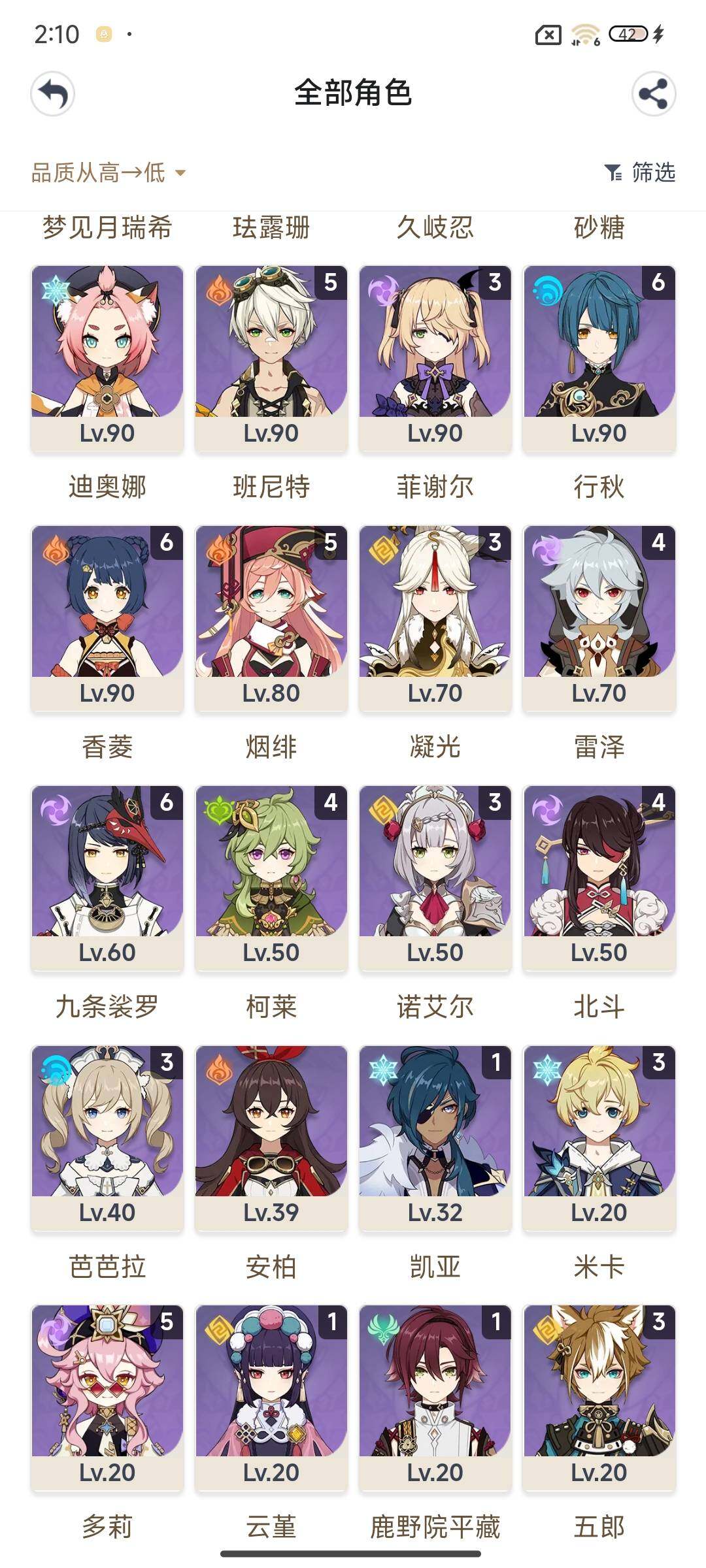Select the 多莉 character card
The image size is (706, 1568).
[x=107, y=1398]
